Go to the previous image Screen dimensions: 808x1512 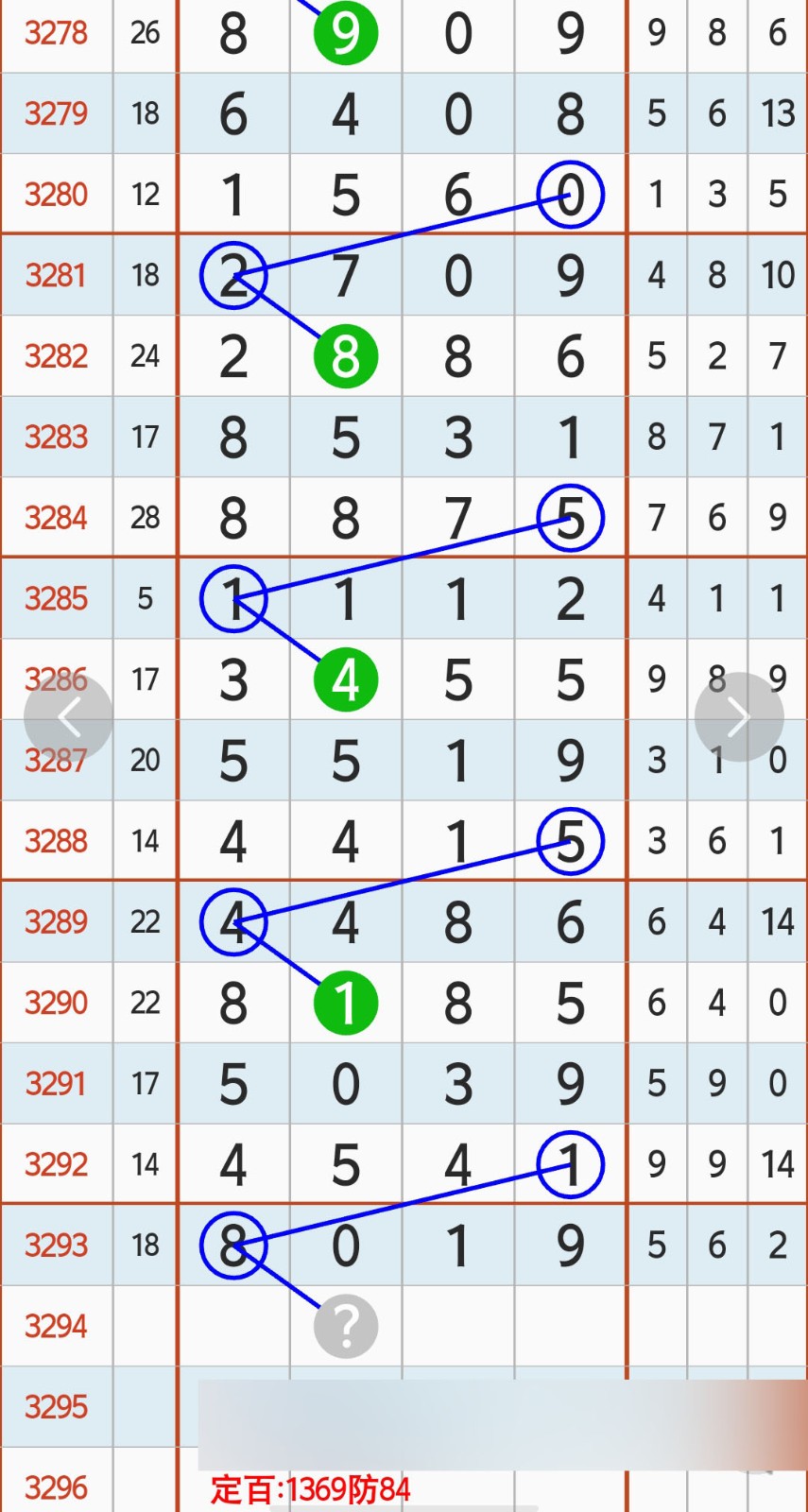[68, 717]
